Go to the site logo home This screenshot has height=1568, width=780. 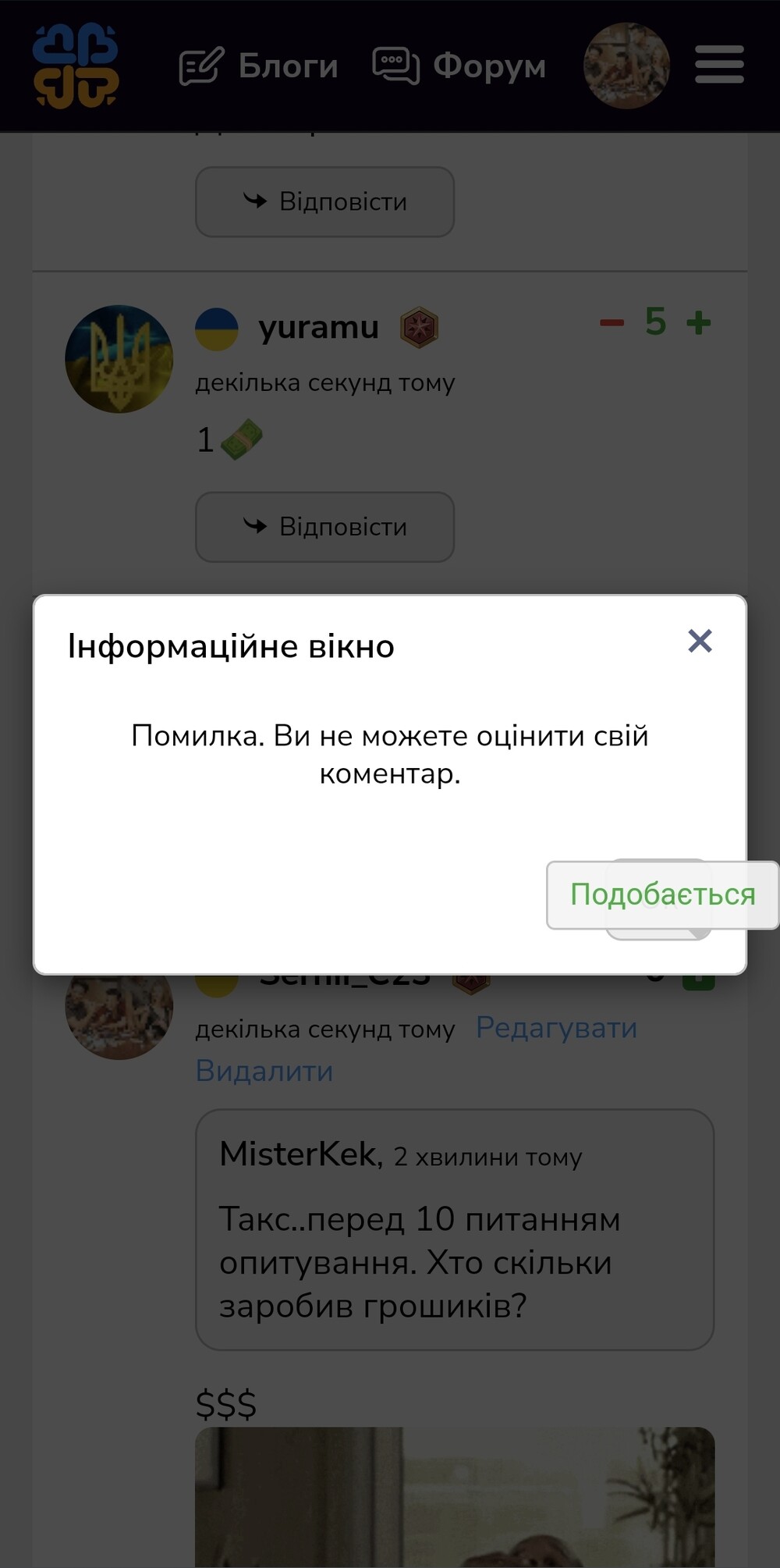point(76,66)
